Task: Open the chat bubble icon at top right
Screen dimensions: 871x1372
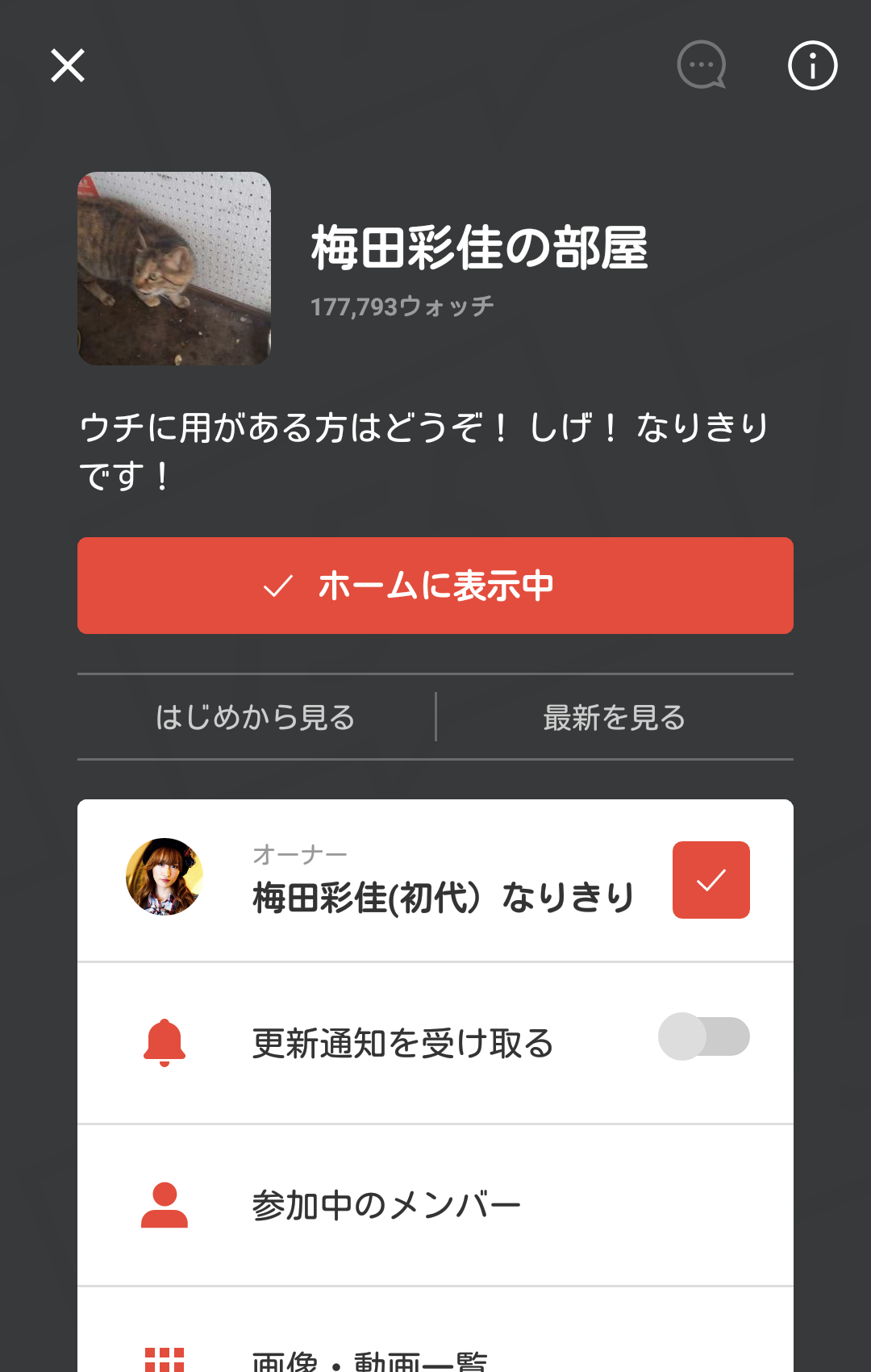Action: [700, 66]
